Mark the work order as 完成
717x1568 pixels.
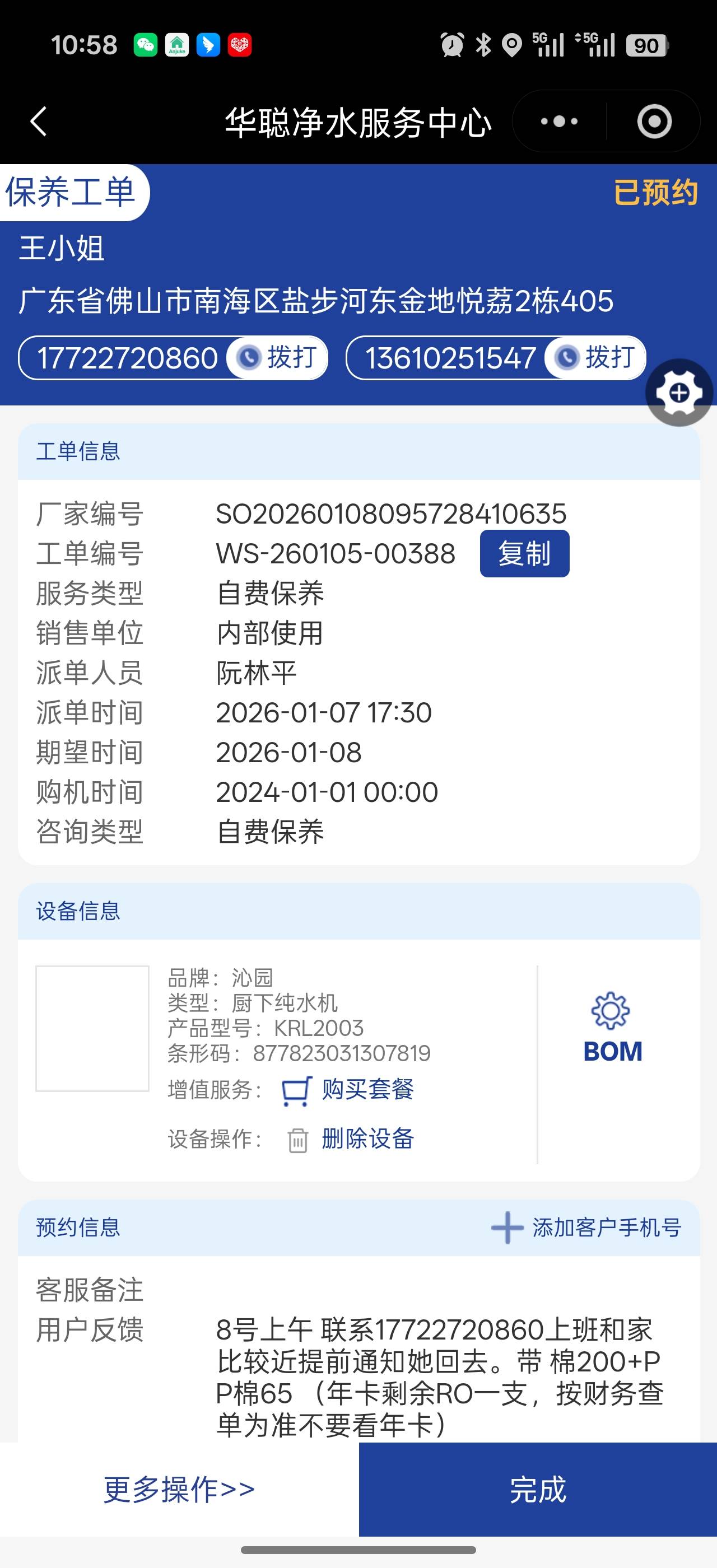click(x=537, y=1489)
